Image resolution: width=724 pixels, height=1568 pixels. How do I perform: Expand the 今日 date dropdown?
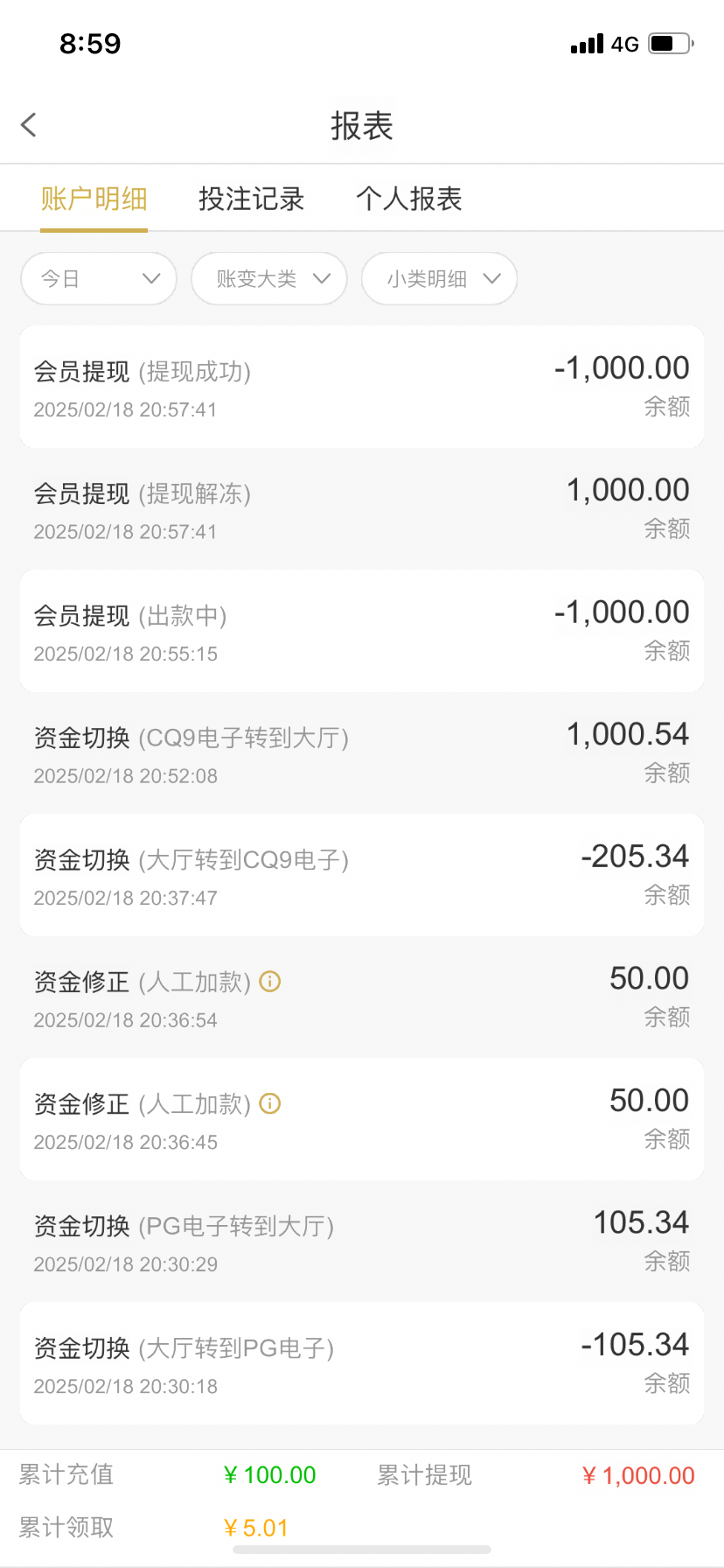(x=99, y=279)
